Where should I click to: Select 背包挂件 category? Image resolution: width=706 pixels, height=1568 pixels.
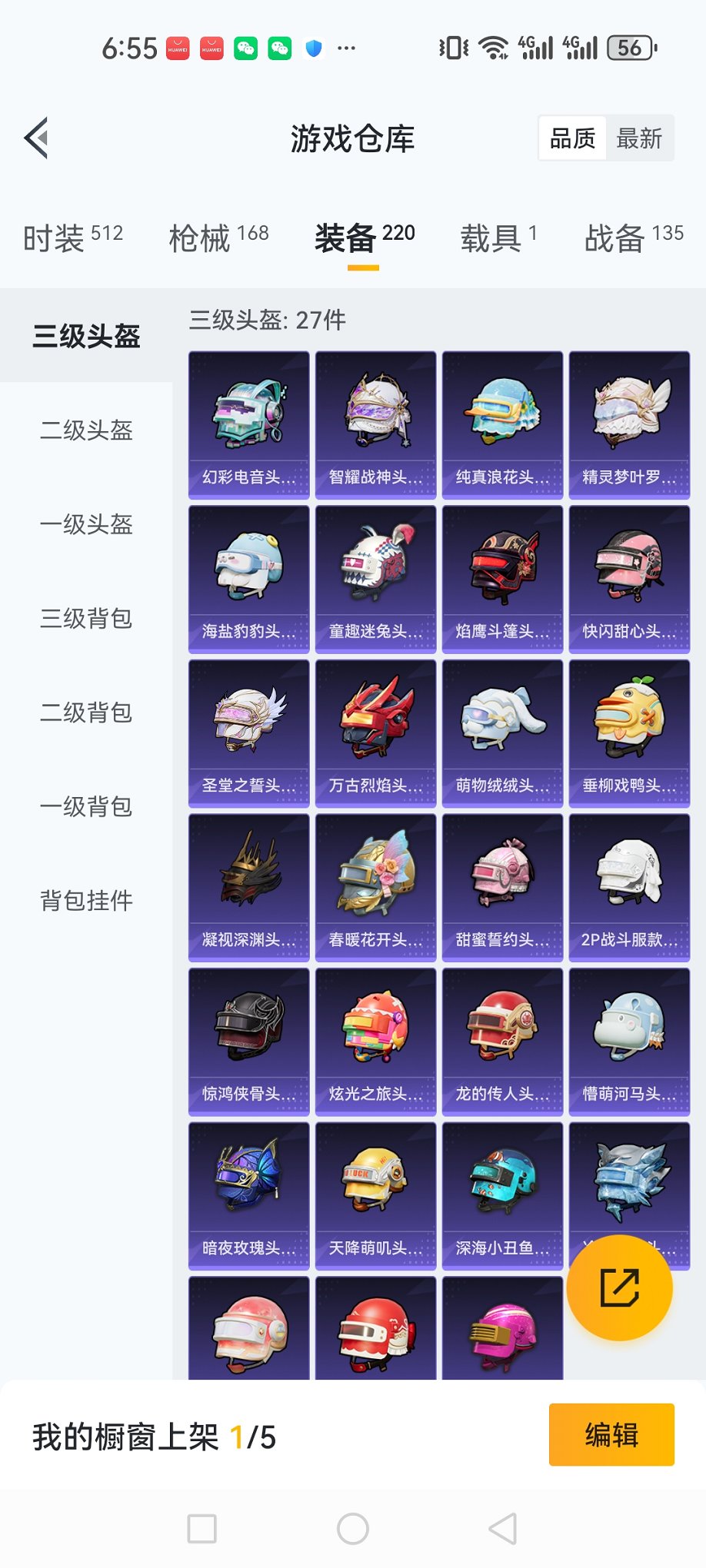point(86,900)
